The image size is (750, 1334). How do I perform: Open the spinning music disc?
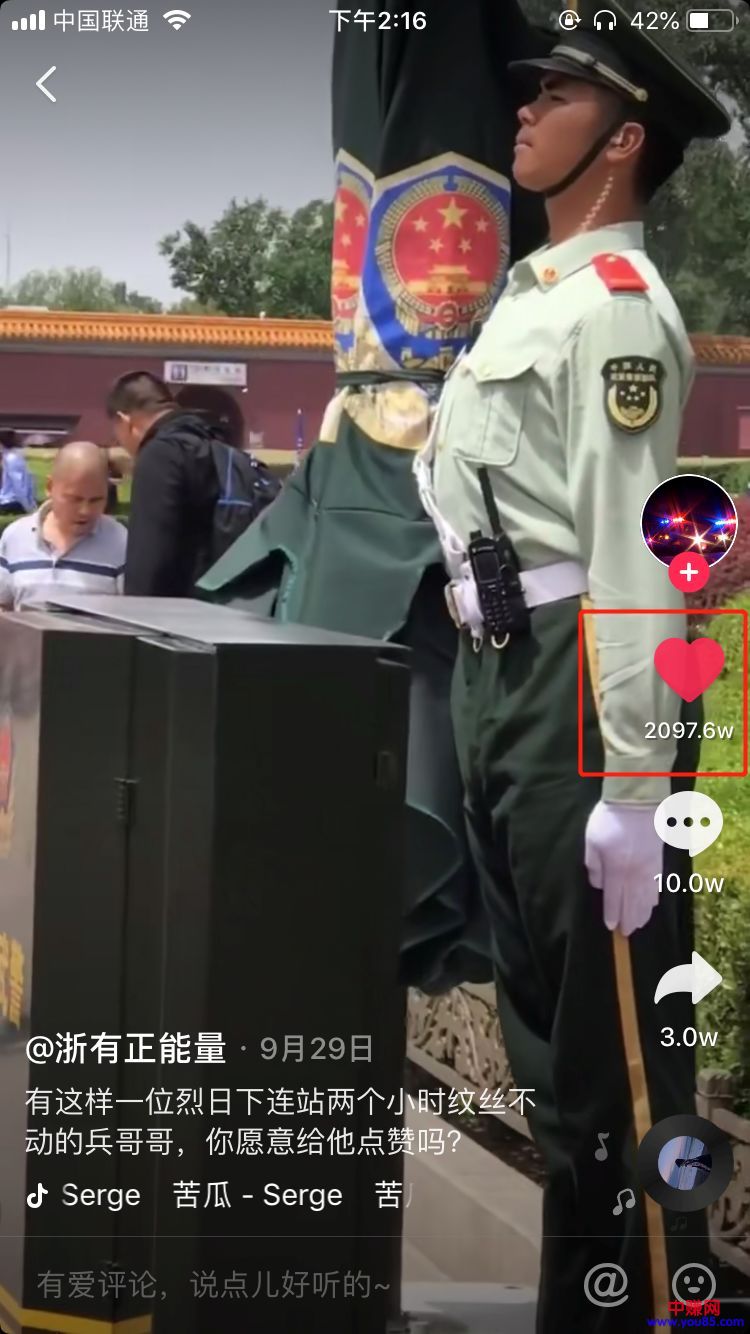pos(685,1162)
